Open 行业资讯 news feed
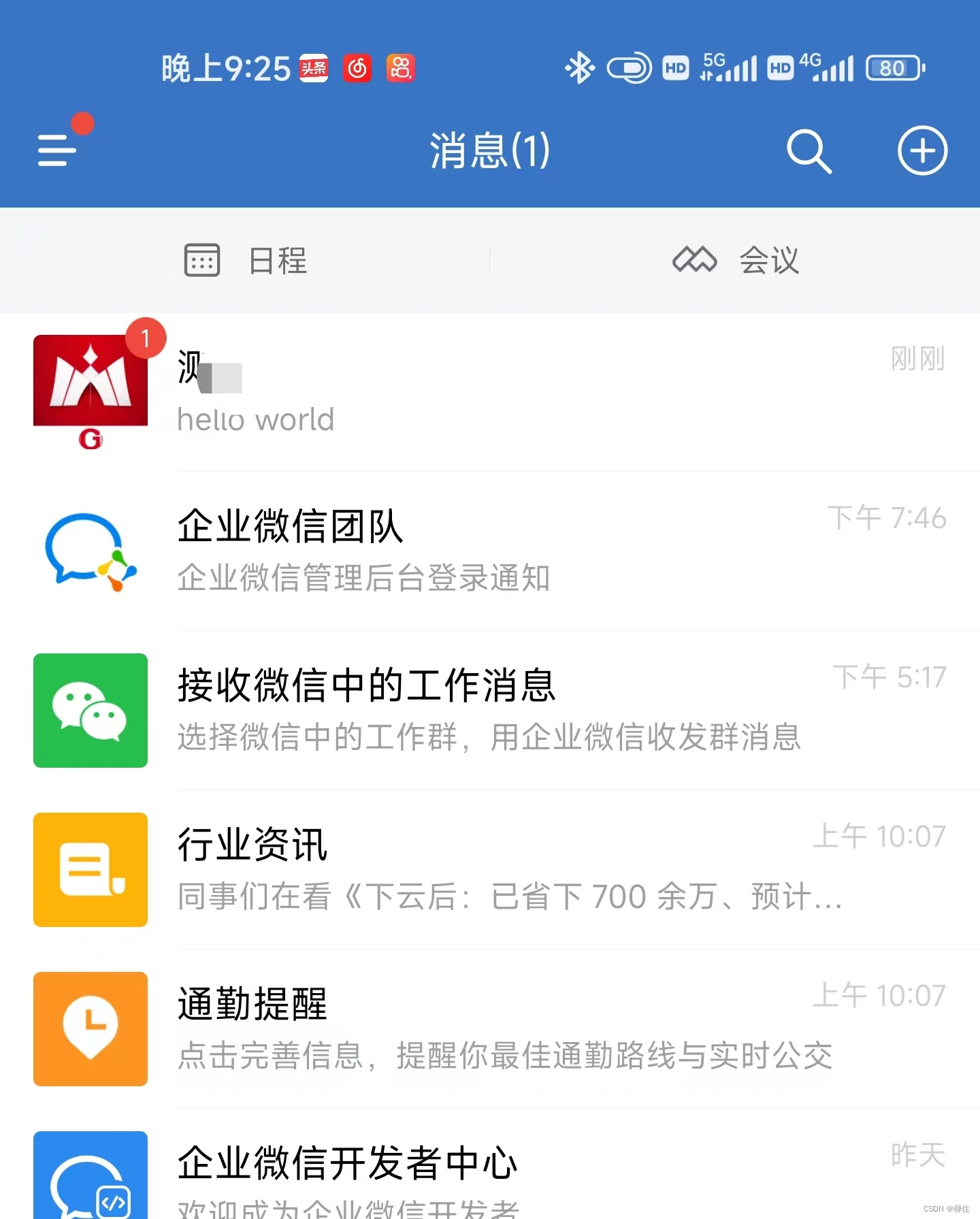Viewport: 980px width, 1219px height. pyautogui.click(x=490, y=870)
